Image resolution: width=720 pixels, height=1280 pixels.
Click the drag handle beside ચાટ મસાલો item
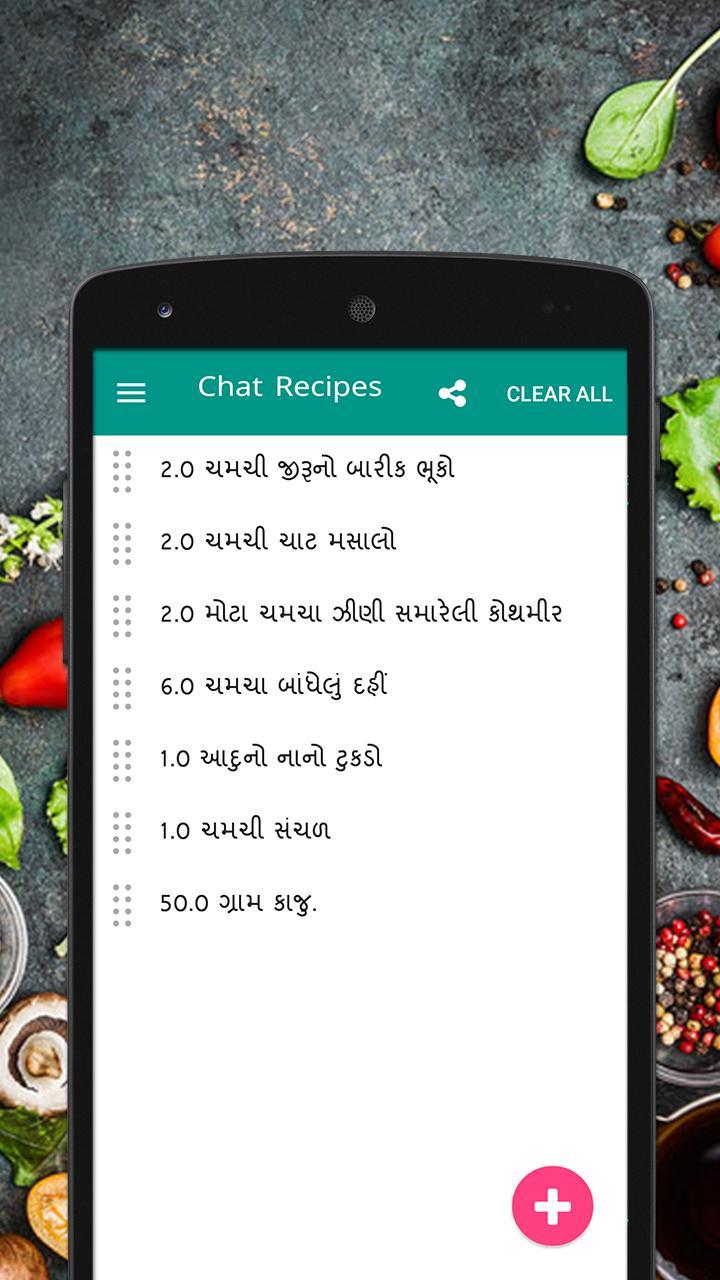point(124,540)
